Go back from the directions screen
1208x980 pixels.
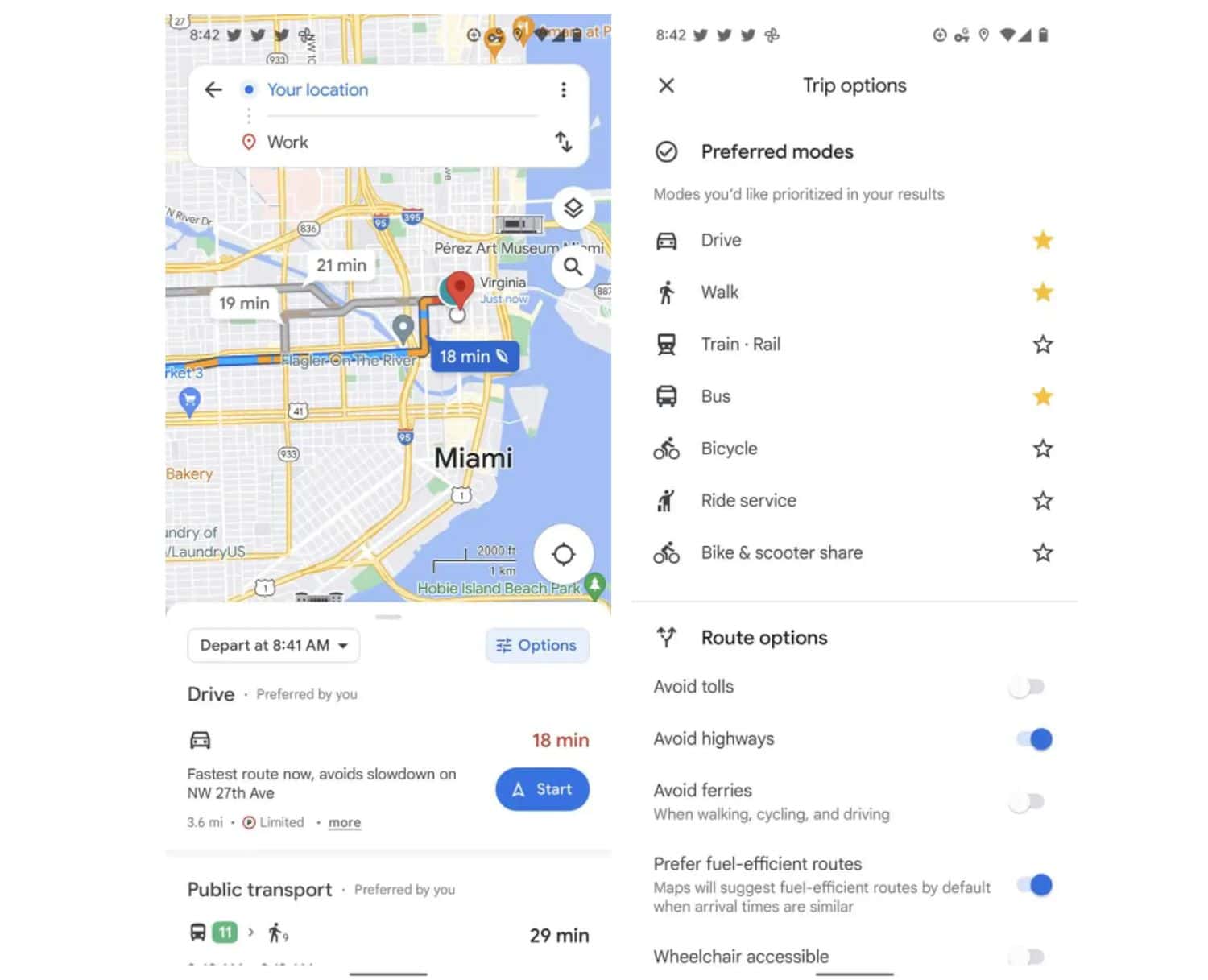[x=213, y=90]
